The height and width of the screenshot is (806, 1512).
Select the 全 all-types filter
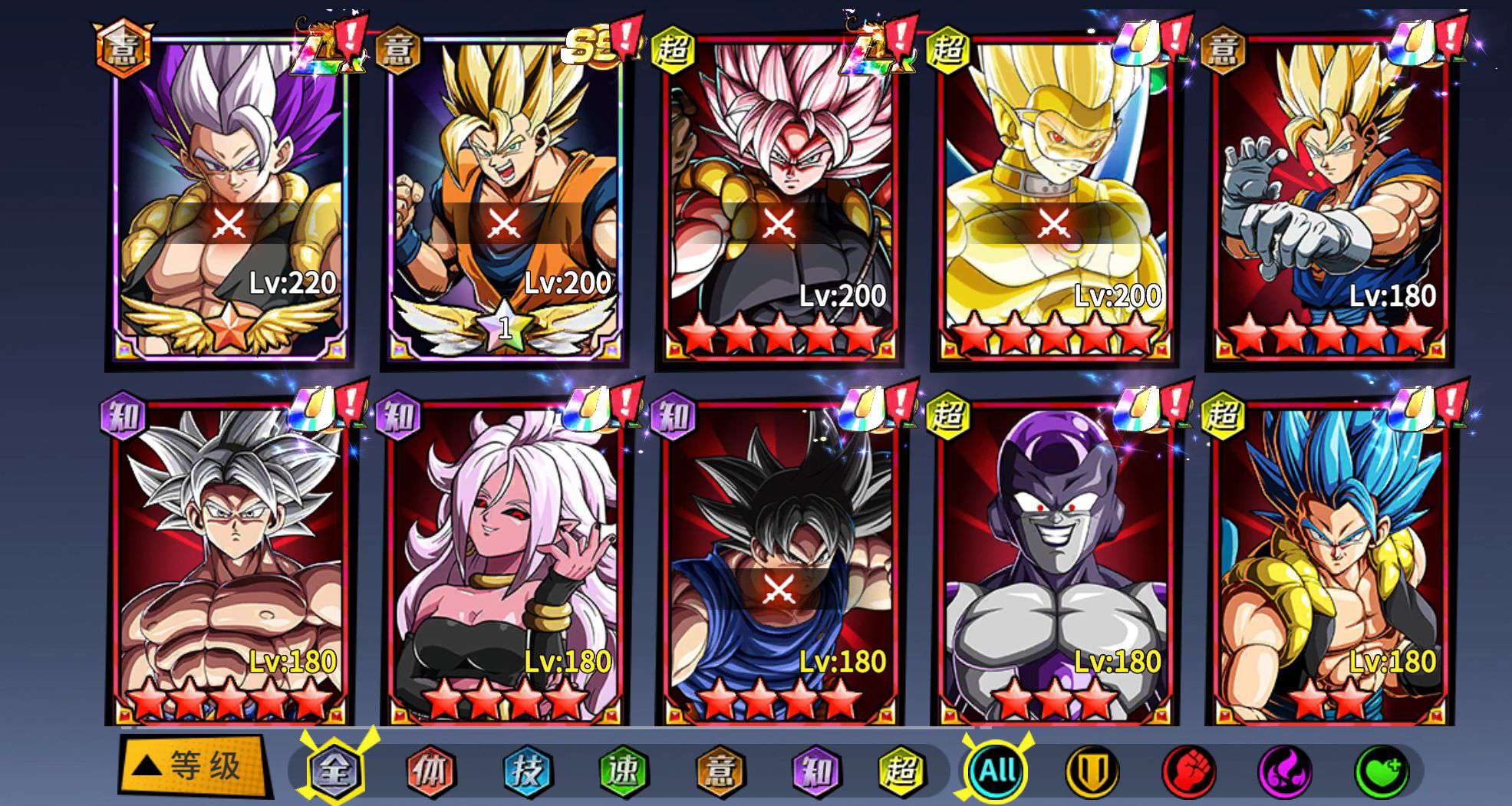click(335, 770)
